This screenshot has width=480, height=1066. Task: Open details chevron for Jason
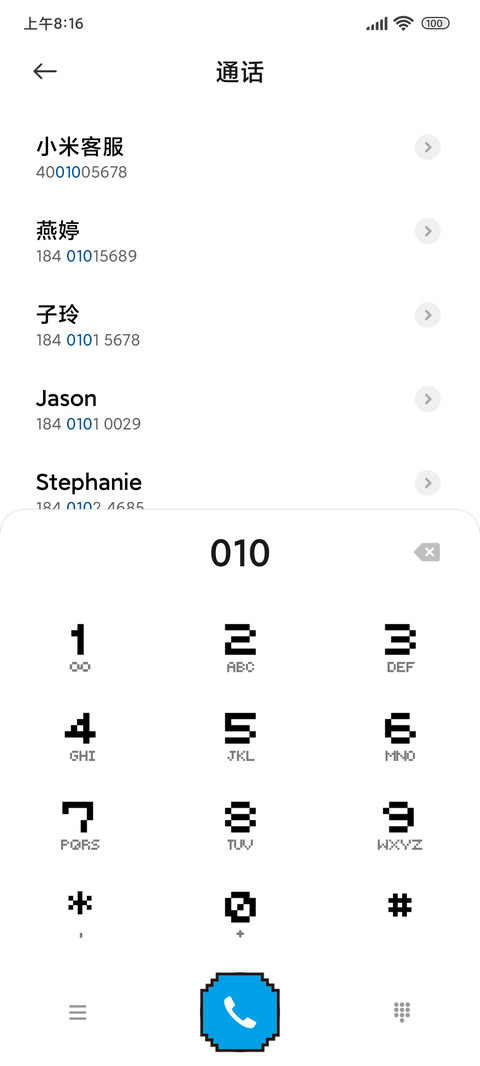[428, 399]
